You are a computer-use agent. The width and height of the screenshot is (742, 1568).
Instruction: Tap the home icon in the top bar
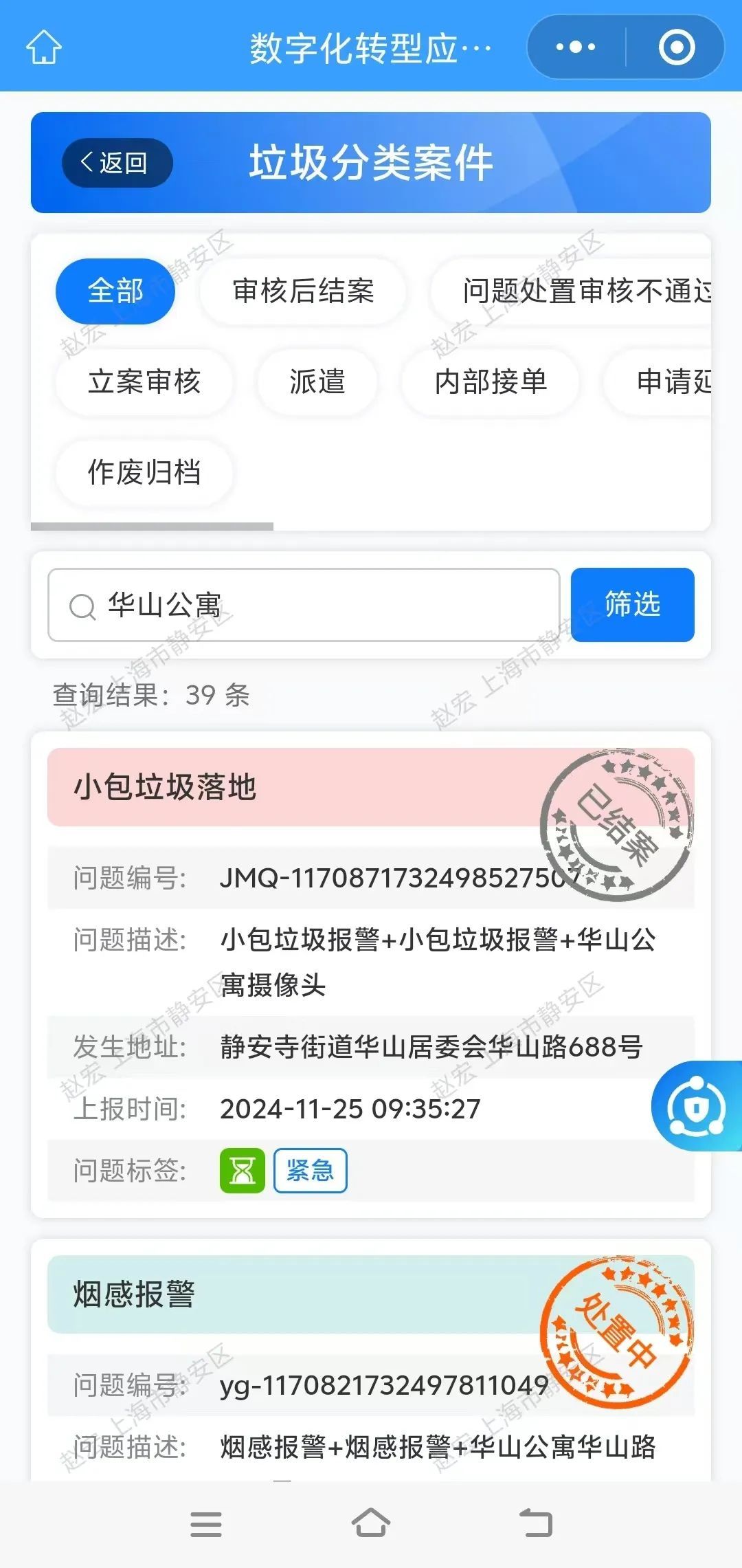tap(44, 47)
